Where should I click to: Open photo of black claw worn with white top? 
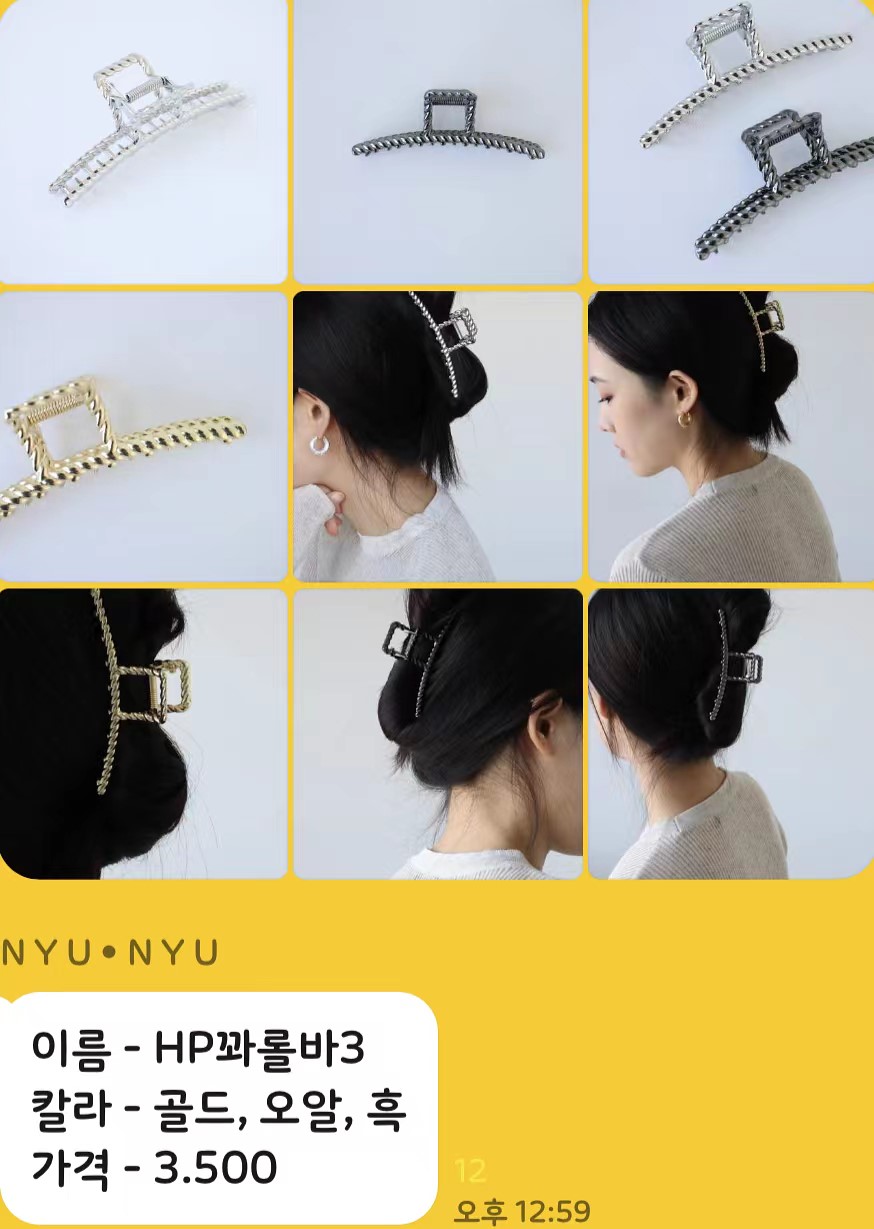pyautogui.click(x=437, y=733)
